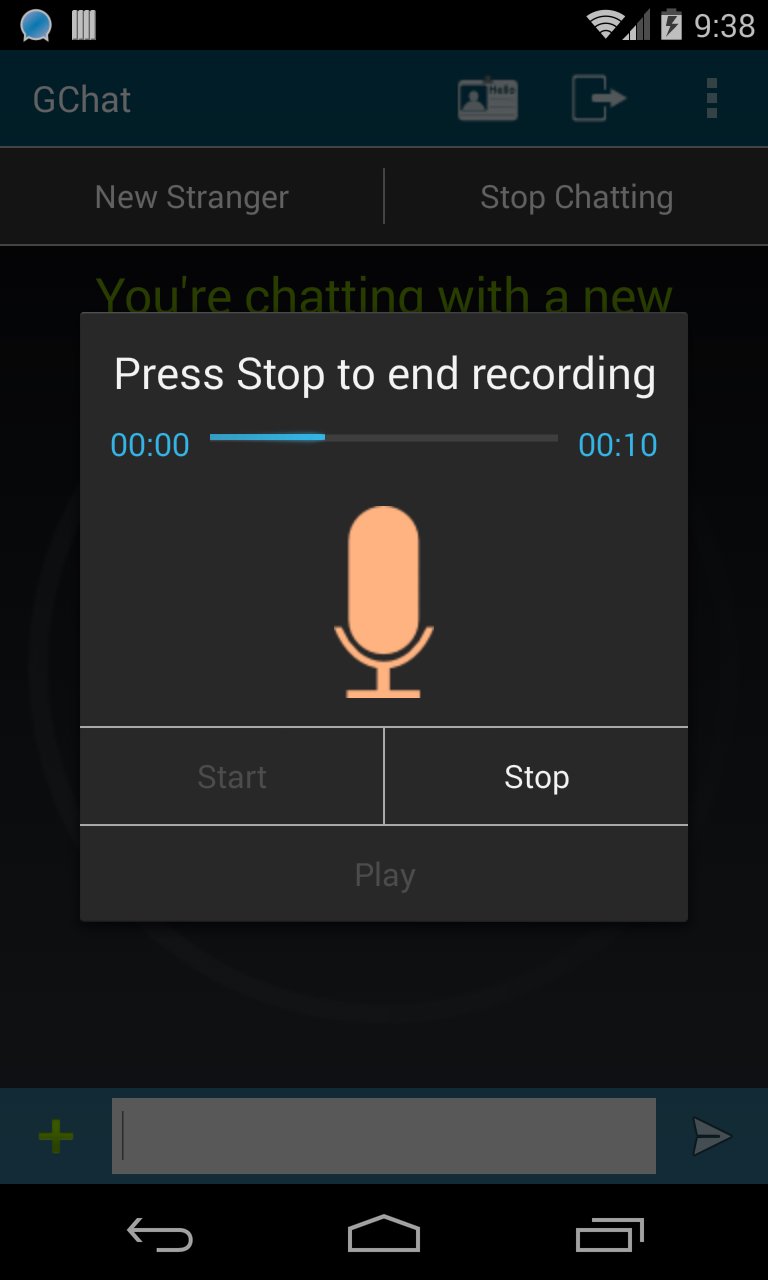The image size is (768, 1280).
Task: Select the profile card icon in GChat toolbar
Action: [488, 98]
